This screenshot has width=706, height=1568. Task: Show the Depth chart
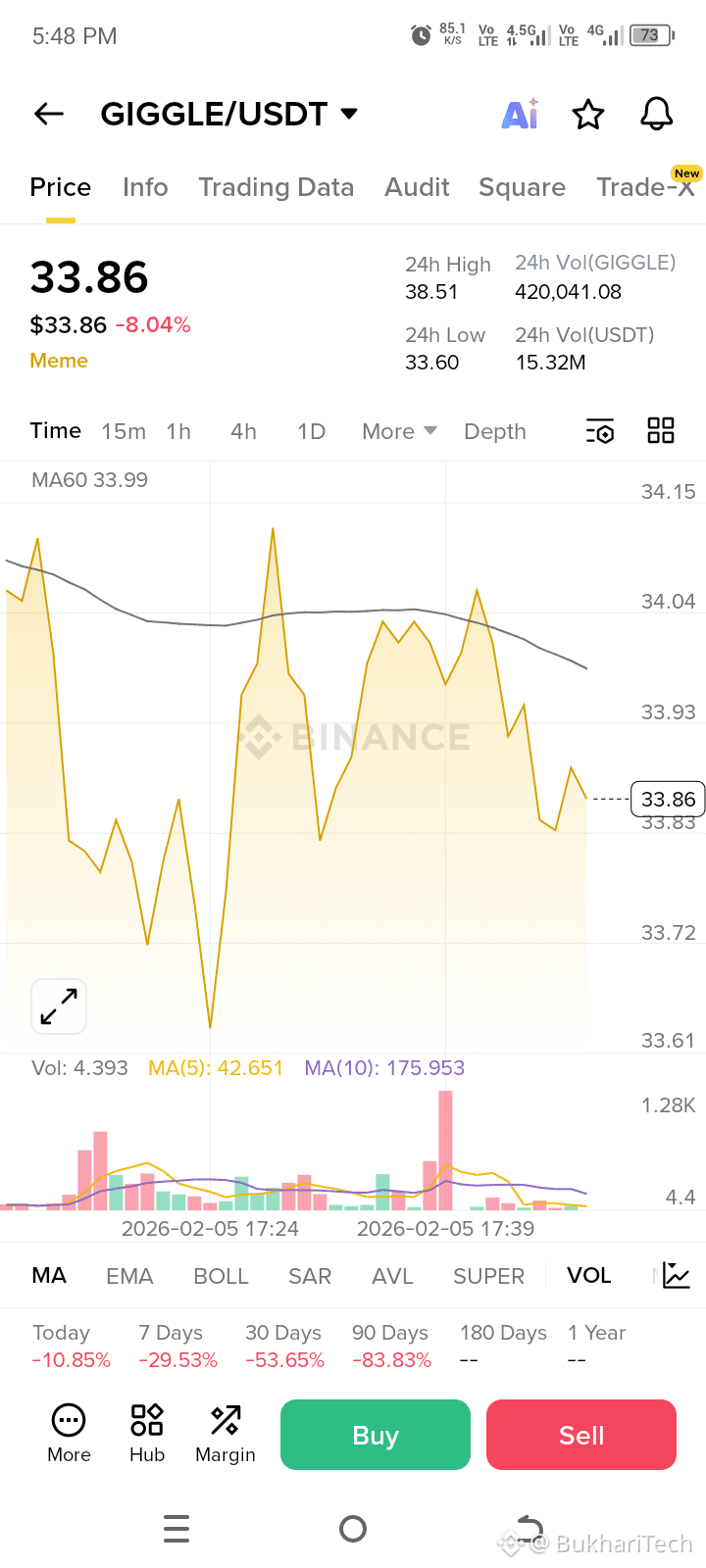(x=495, y=431)
